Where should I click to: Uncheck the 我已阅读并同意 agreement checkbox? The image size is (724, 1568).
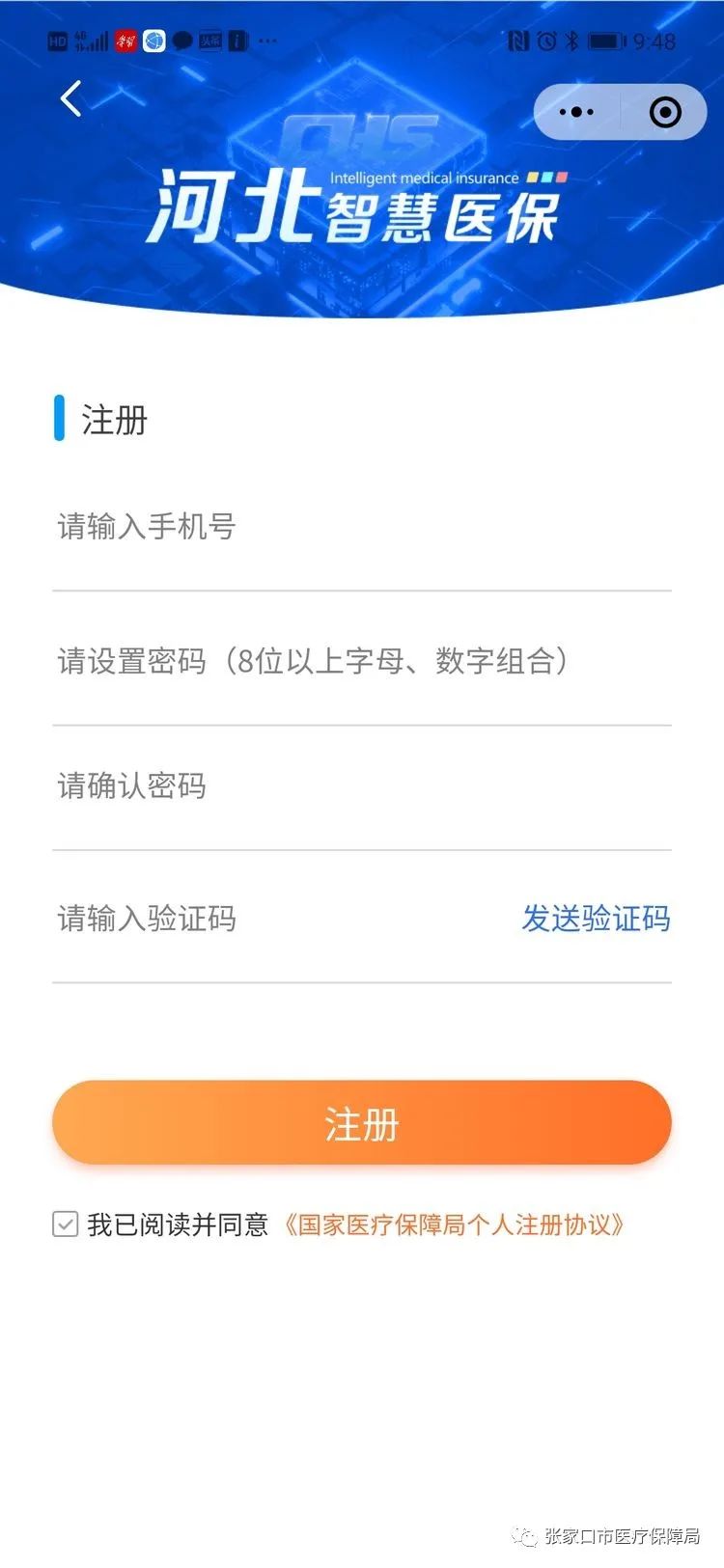click(x=66, y=1224)
